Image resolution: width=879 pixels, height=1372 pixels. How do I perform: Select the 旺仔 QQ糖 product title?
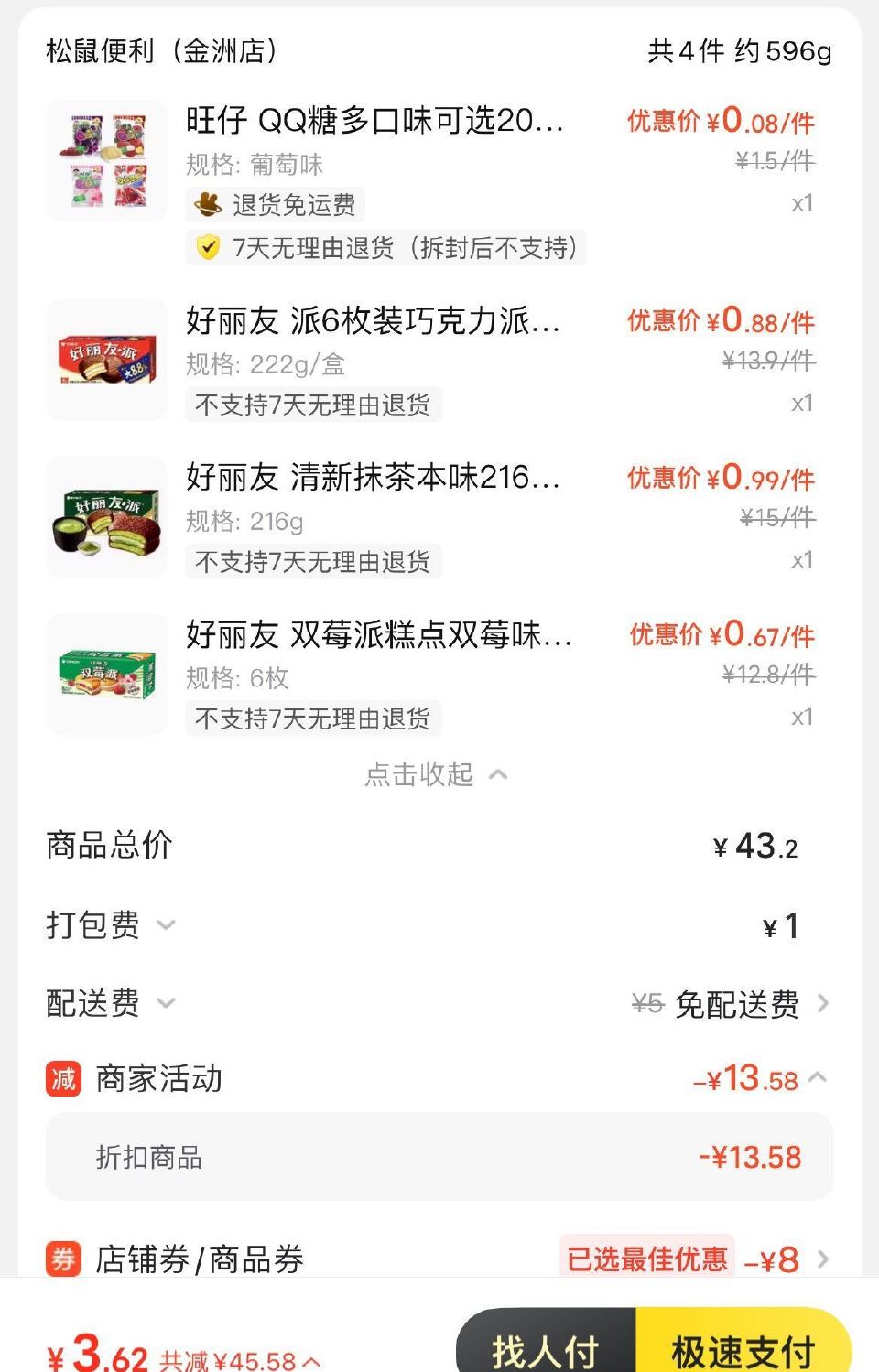point(375,122)
